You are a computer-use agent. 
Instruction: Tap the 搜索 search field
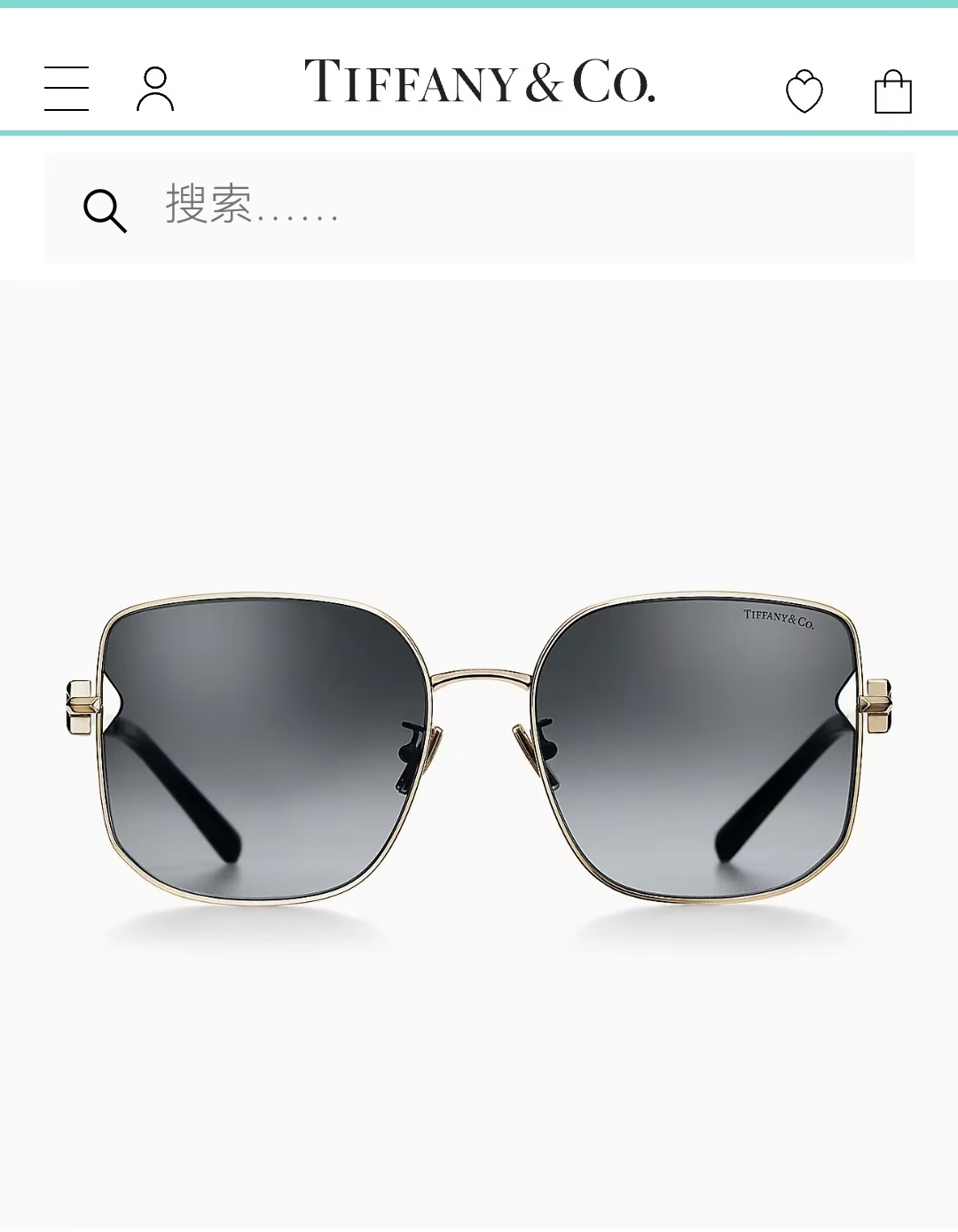479,208
